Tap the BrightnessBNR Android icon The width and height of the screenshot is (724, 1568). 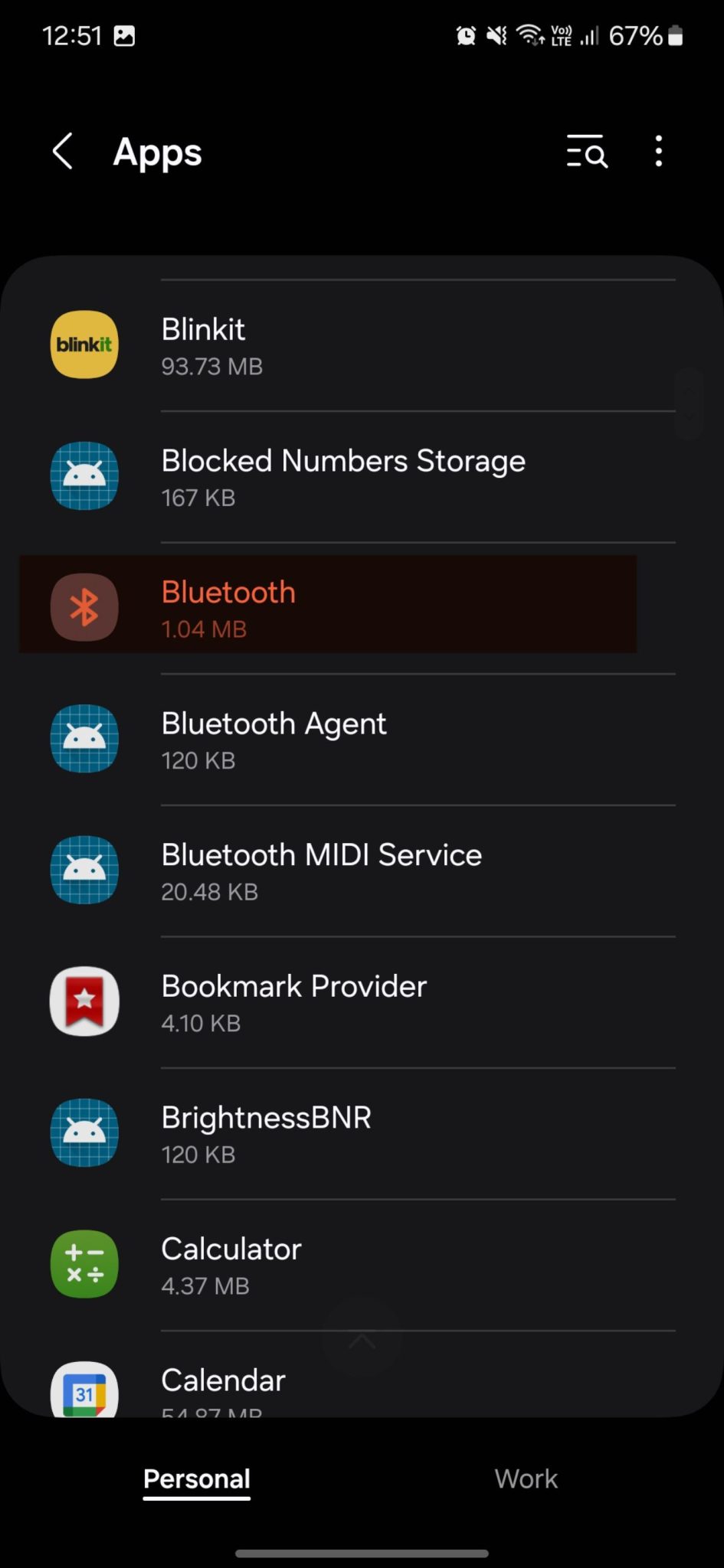point(84,1133)
